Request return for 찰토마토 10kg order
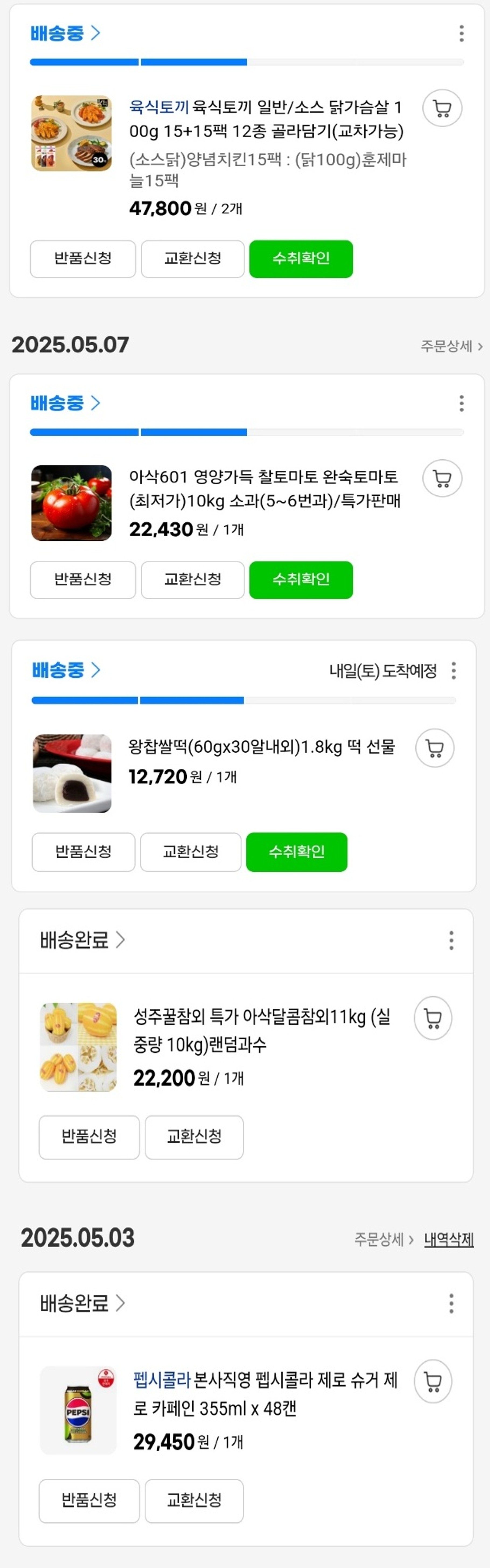 (x=83, y=580)
